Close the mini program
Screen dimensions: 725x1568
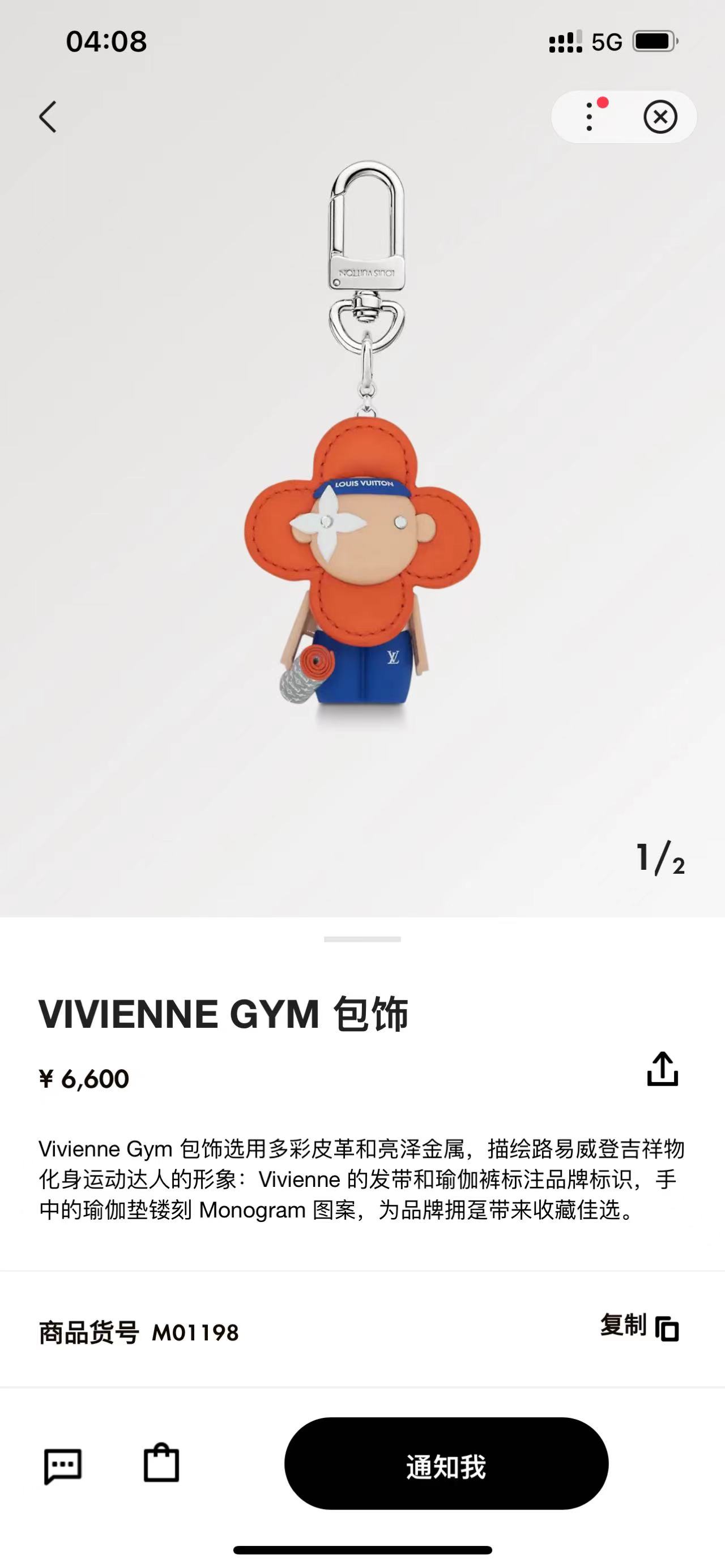[660, 117]
